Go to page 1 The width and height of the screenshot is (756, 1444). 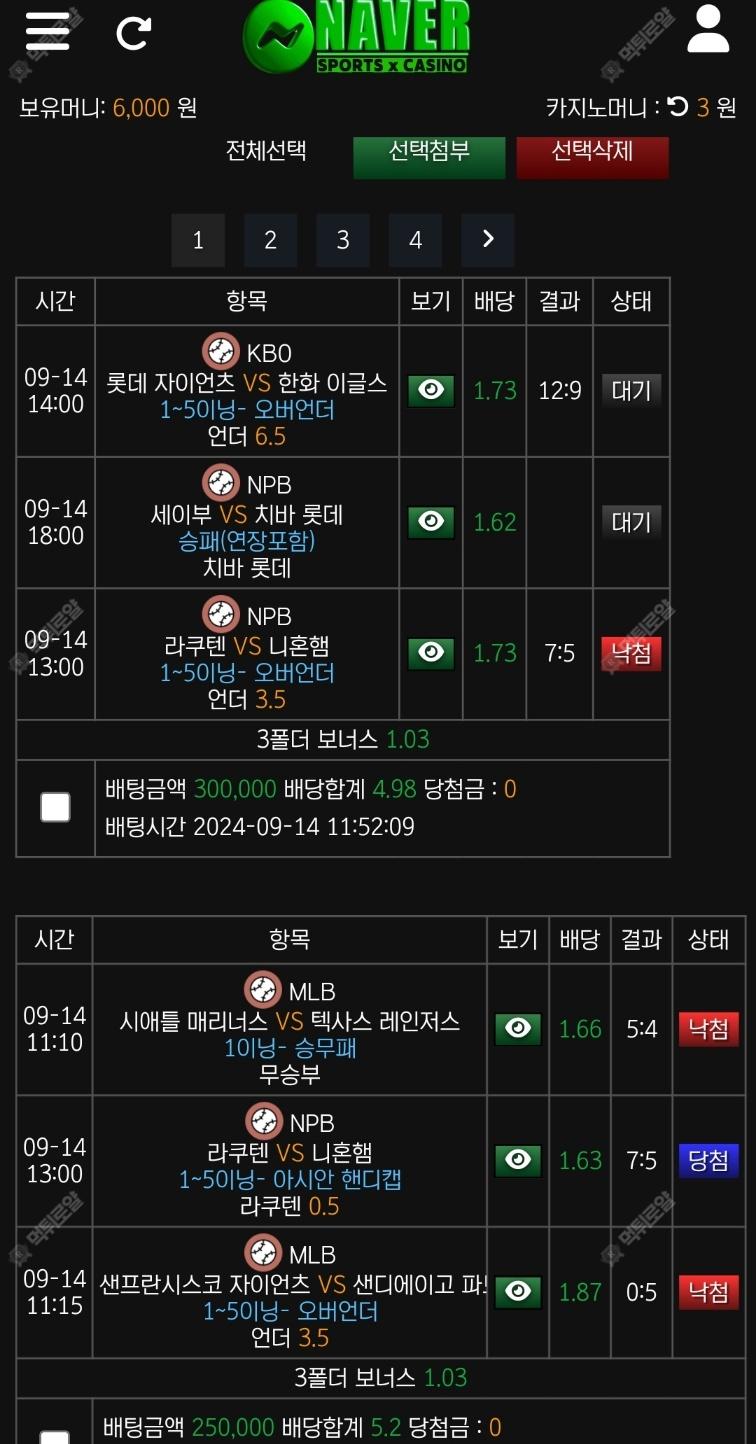[198, 240]
